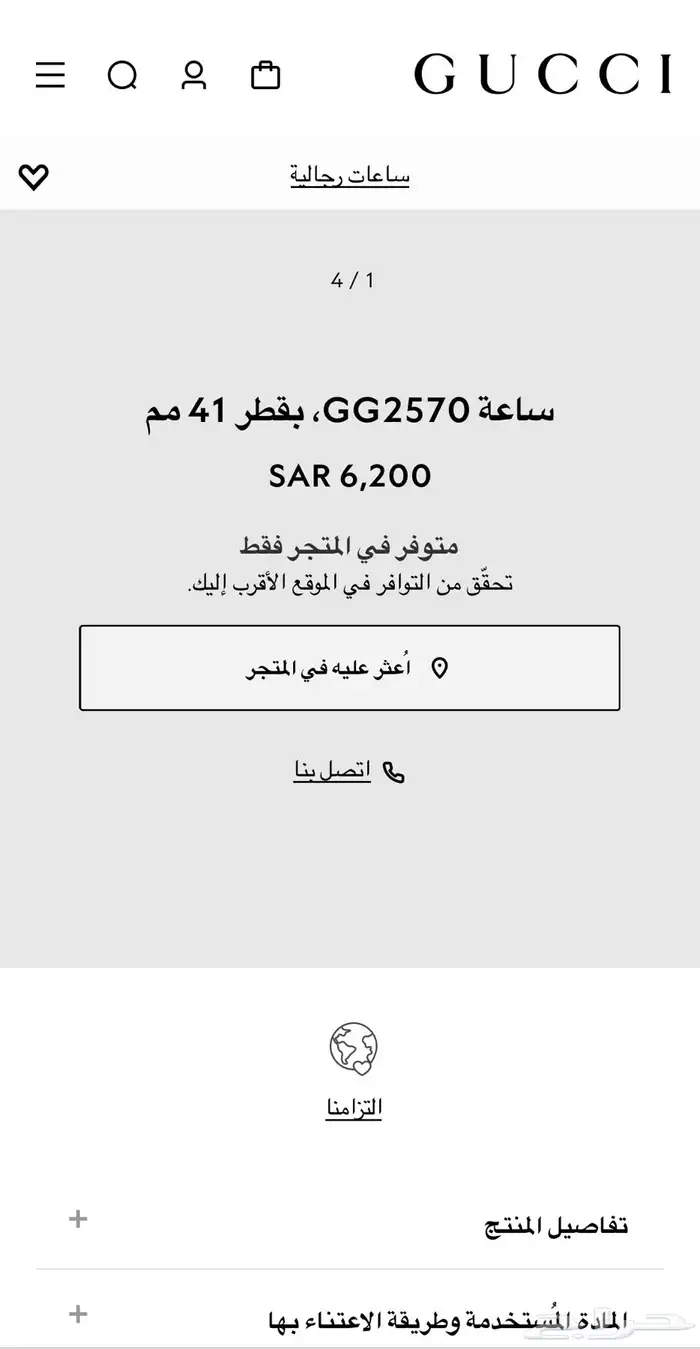700x1349 pixels.
Task: Open the hamburger menu
Action: pyautogui.click(x=50, y=76)
